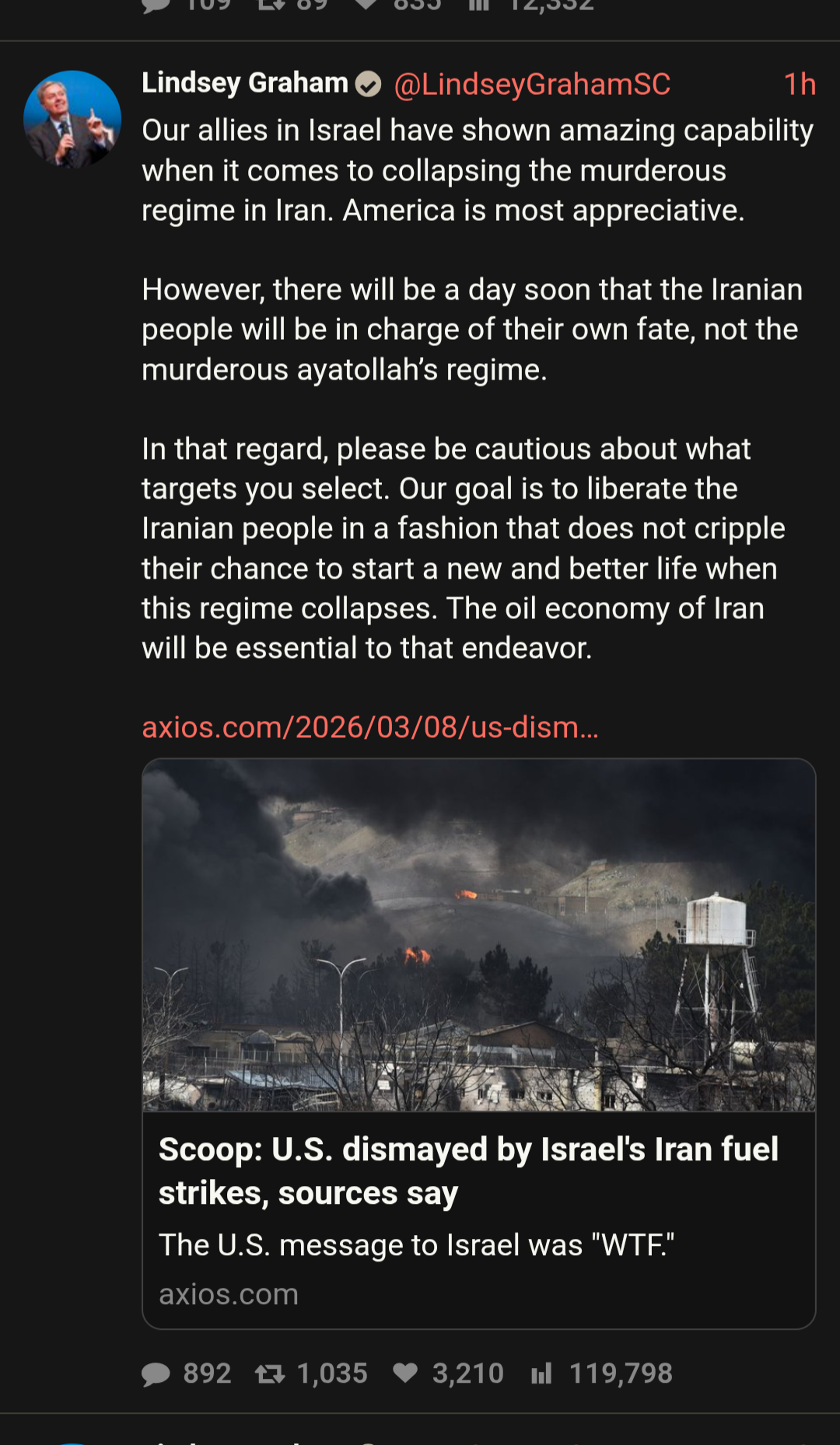Open the Axios article preview card
Screen dimensions: 840x1445
478,1042
